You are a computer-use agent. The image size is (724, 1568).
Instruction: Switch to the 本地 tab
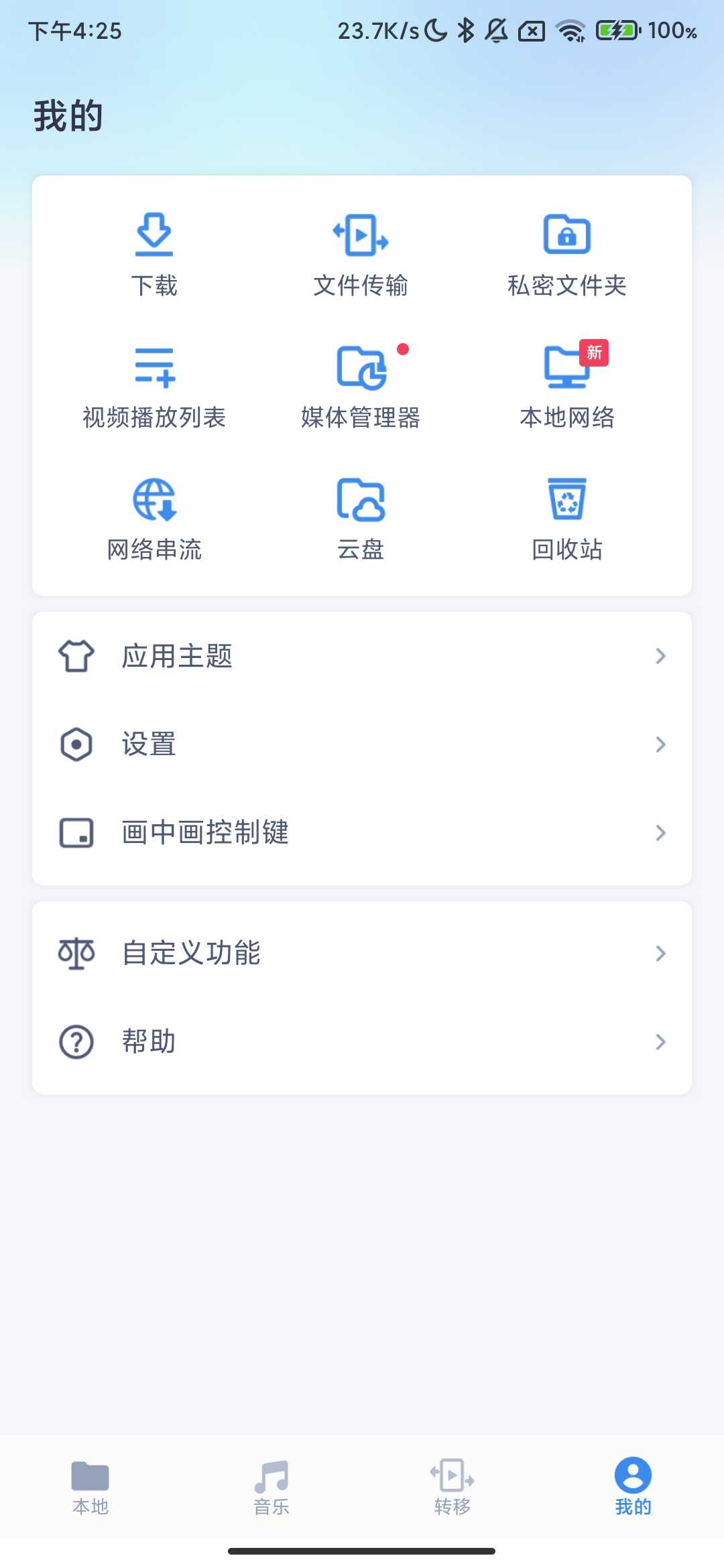pyautogui.click(x=90, y=1484)
